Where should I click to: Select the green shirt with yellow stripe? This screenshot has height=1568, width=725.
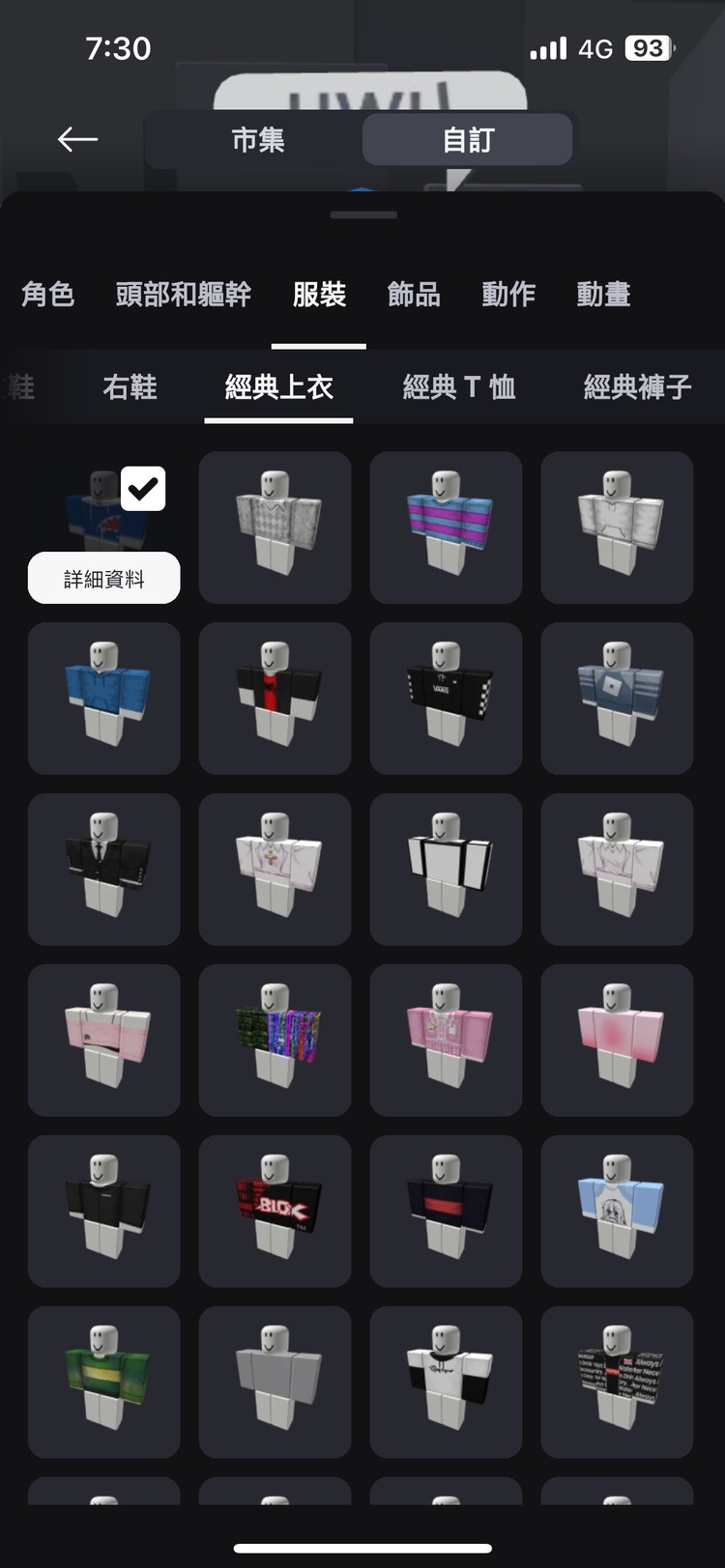pyautogui.click(x=104, y=1382)
